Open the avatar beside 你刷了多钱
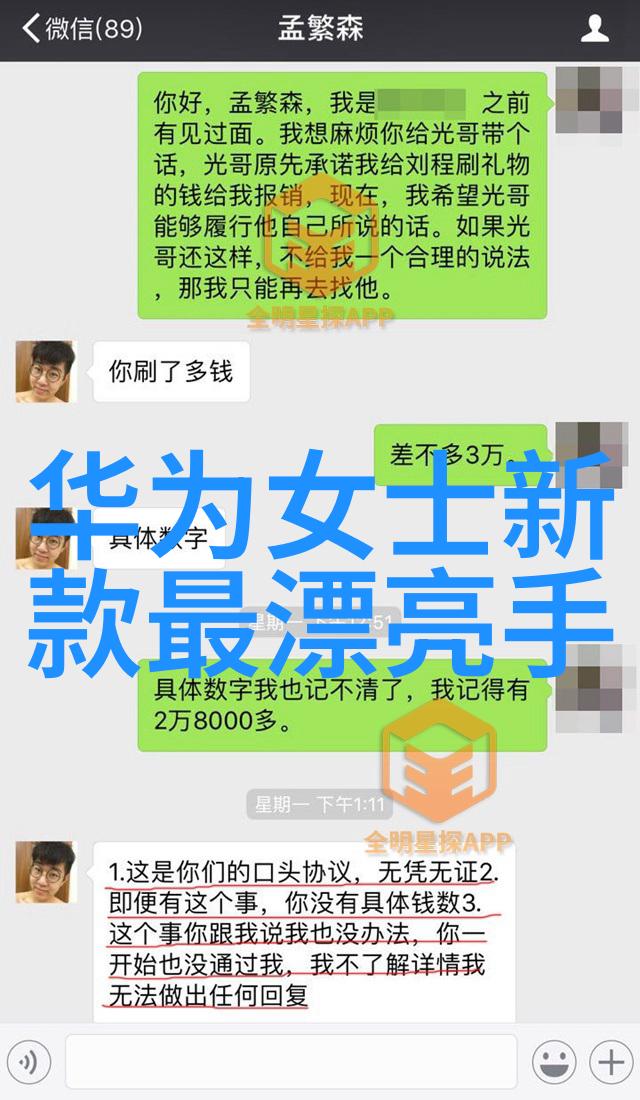Viewport: 640px width, 1100px height. point(45,372)
